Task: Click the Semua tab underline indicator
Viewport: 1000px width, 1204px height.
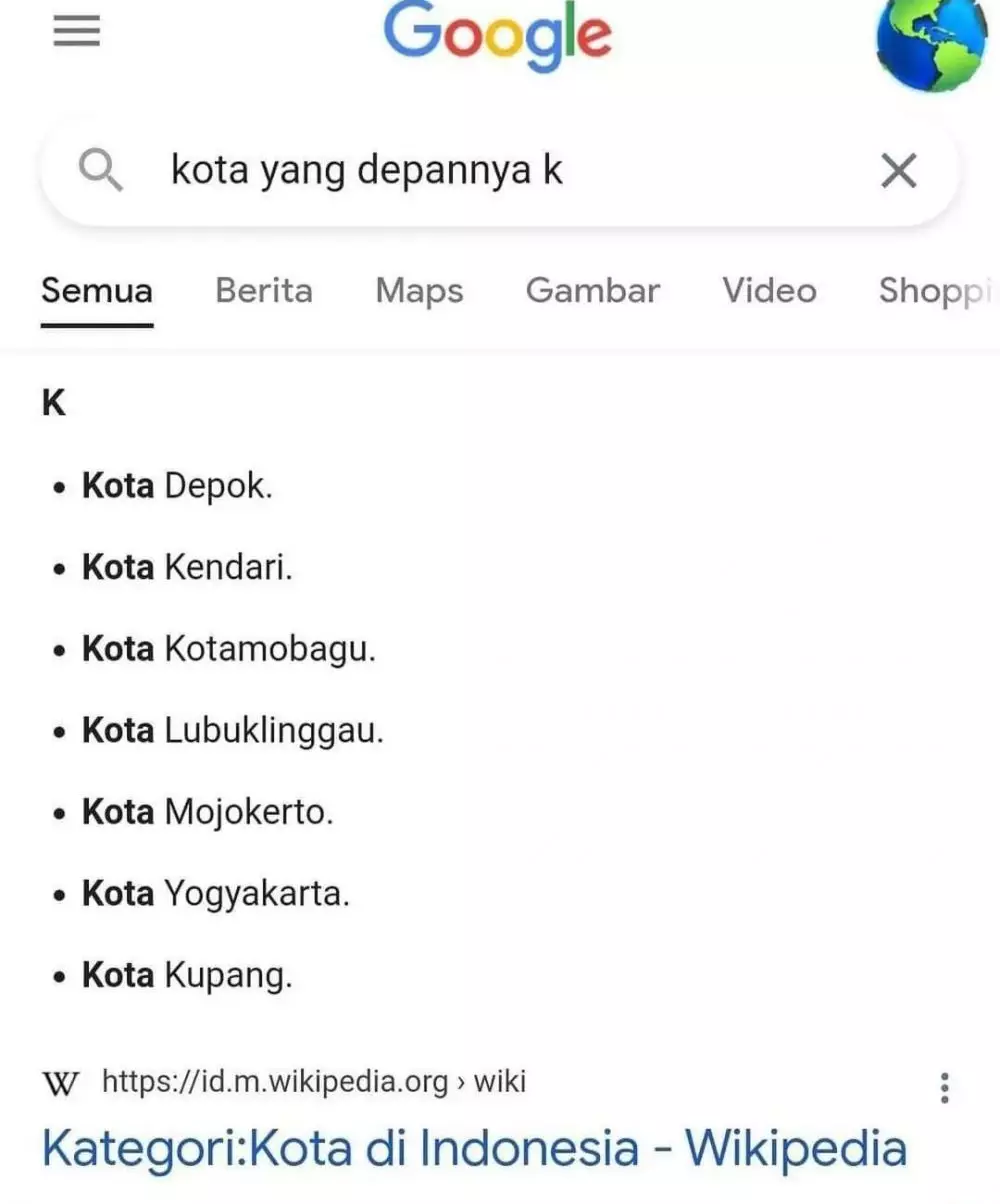Action: click(96, 324)
